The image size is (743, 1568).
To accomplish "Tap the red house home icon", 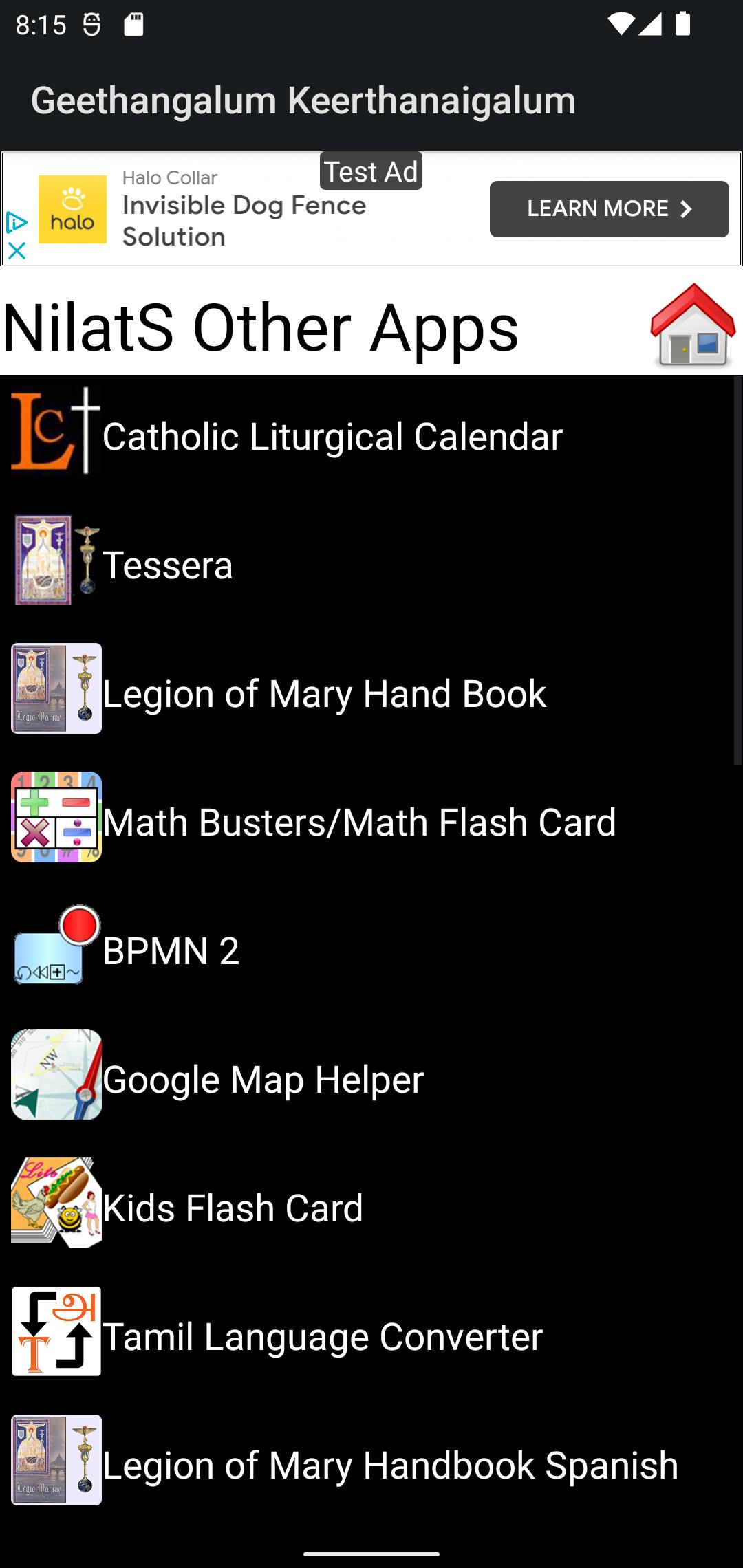I will [x=693, y=325].
